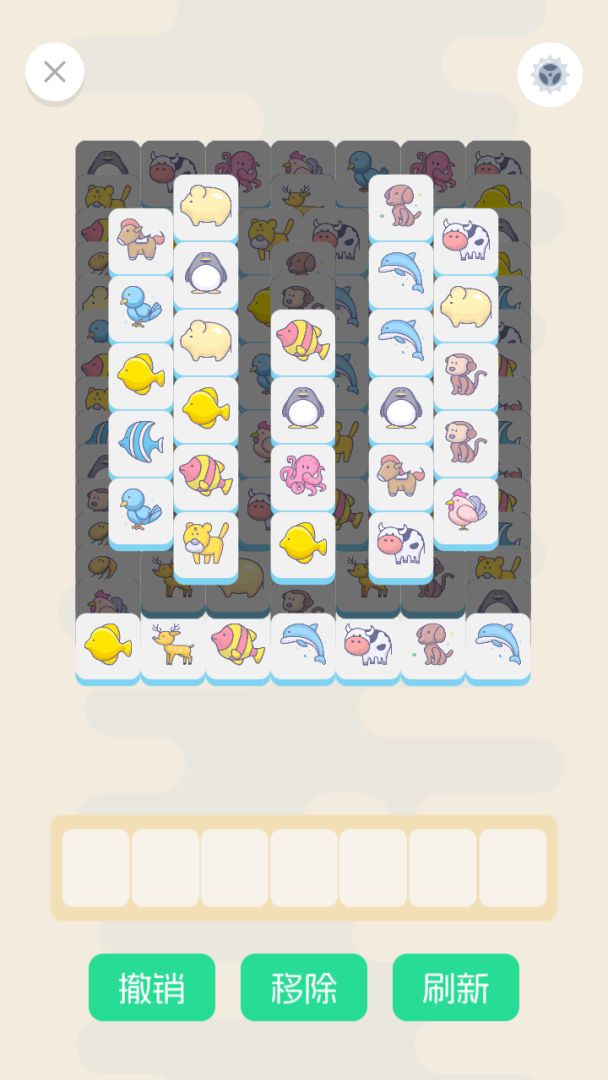Select the deer tile
608x1080 pixels.
click(173, 645)
